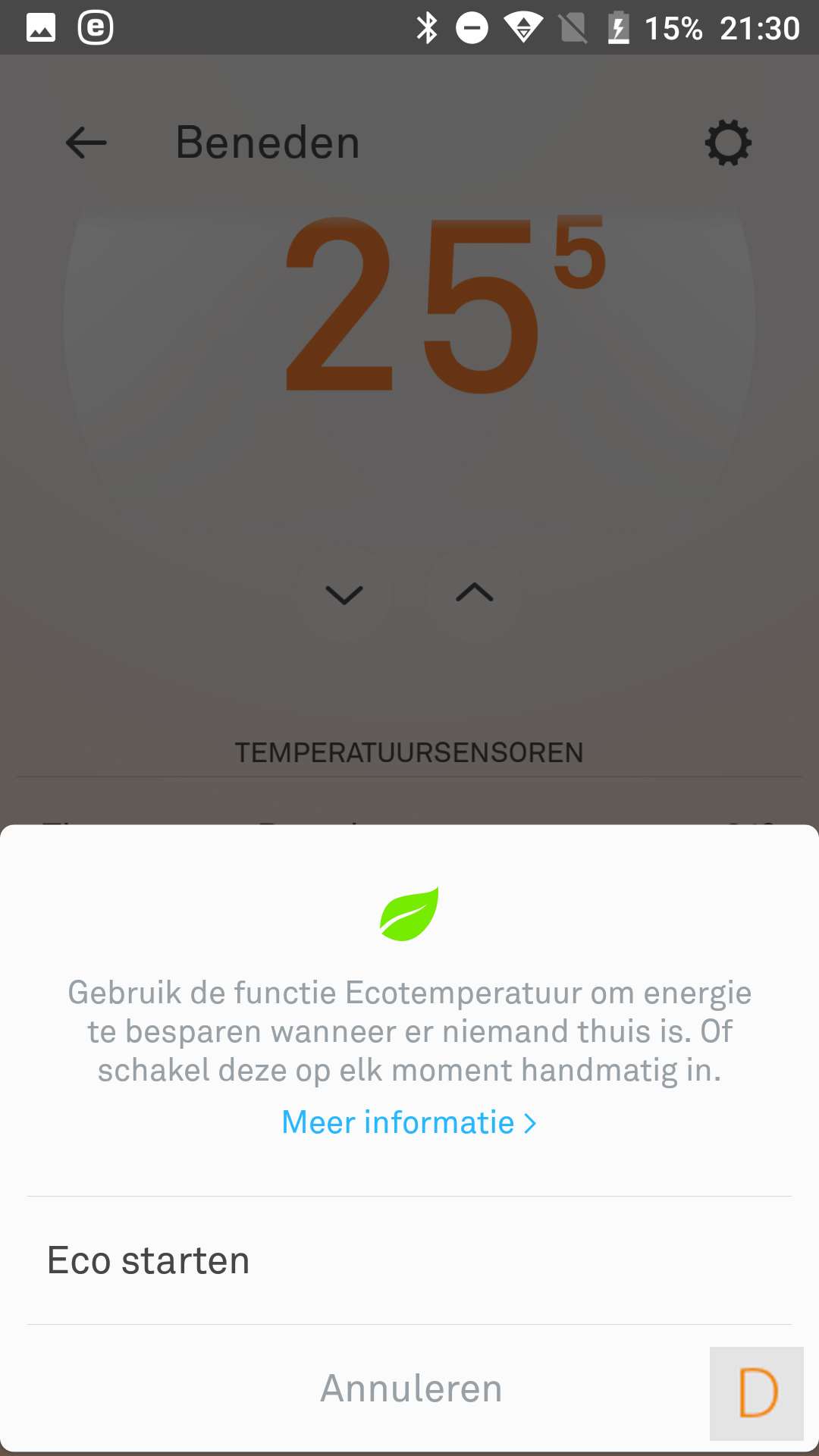The width and height of the screenshot is (819, 1456).
Task: Open the Meer informatie link
Action: 409,1122
